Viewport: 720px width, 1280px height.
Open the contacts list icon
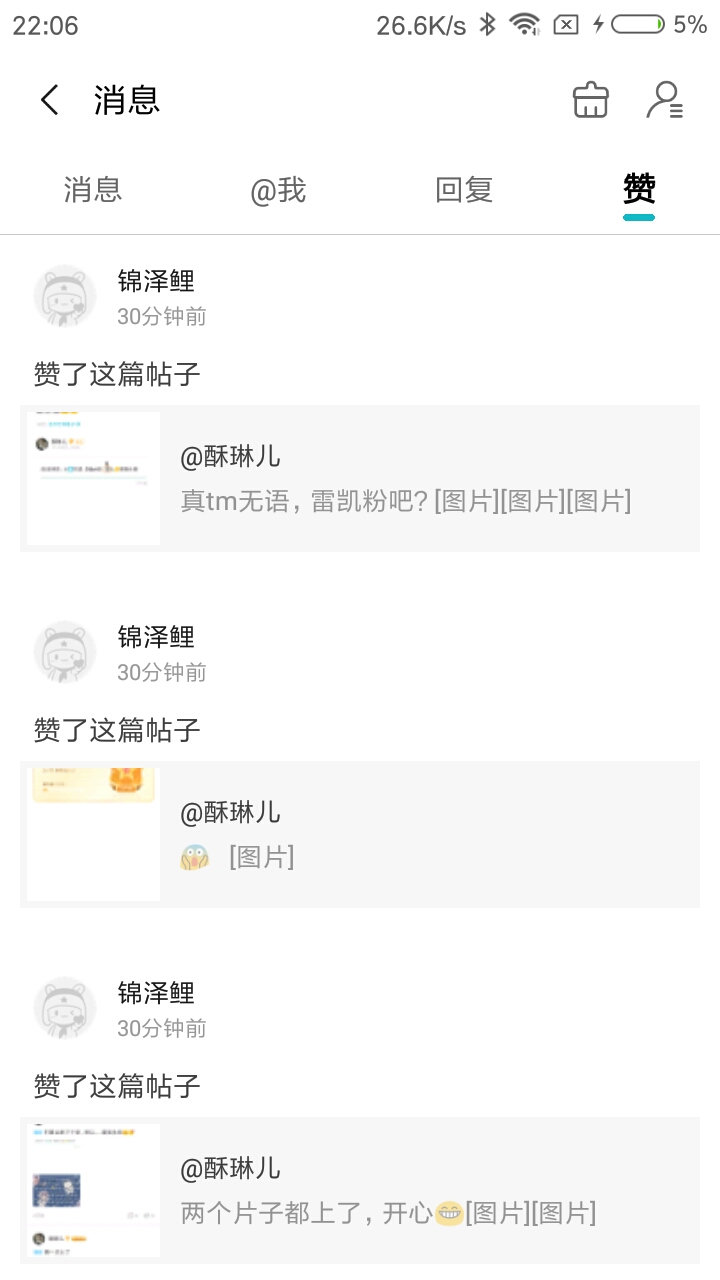[x=665, y=100]
